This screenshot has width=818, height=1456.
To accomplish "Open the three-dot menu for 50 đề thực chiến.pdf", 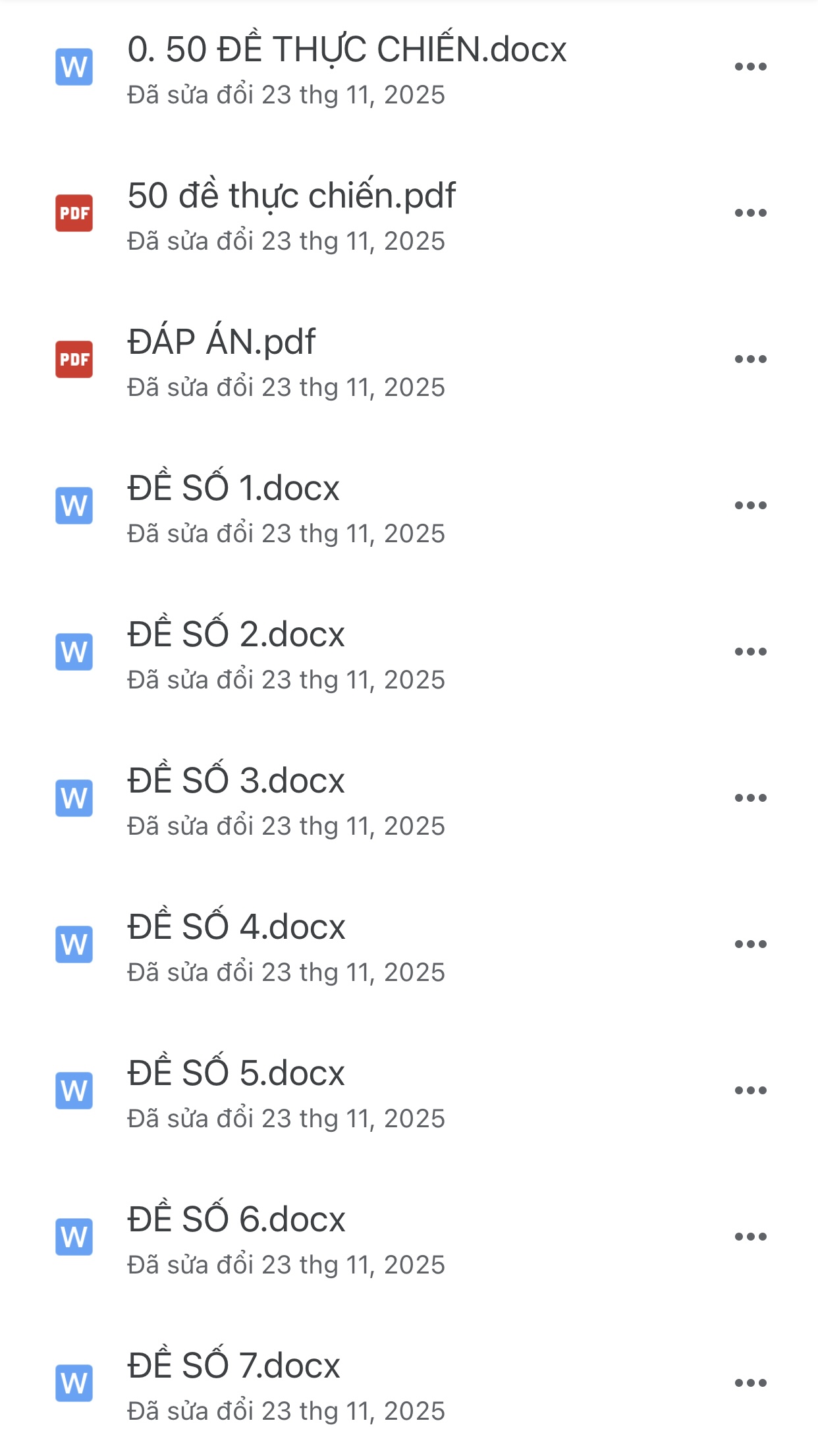I will coord(751,213).
